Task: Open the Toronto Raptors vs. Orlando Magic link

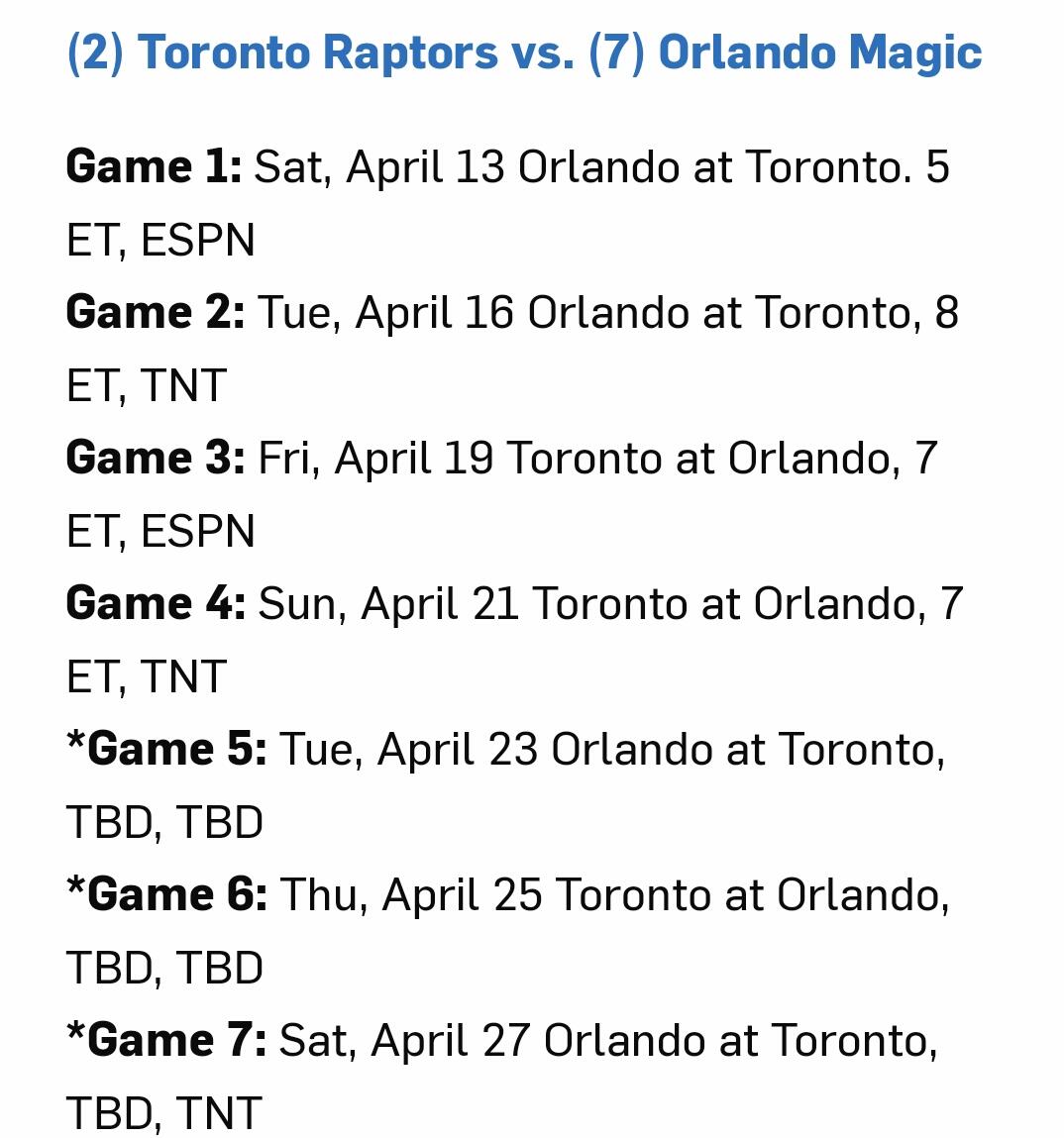Action: [x=524, y=52]
